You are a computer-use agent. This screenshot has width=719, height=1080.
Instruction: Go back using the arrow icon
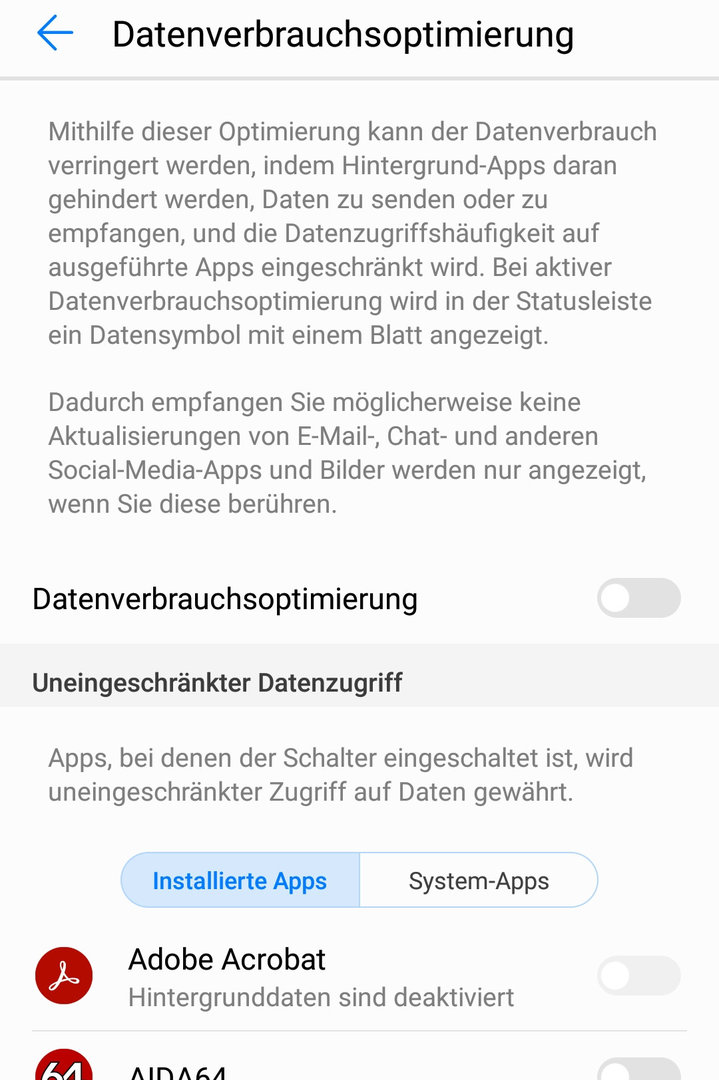[x=55, y=34]
